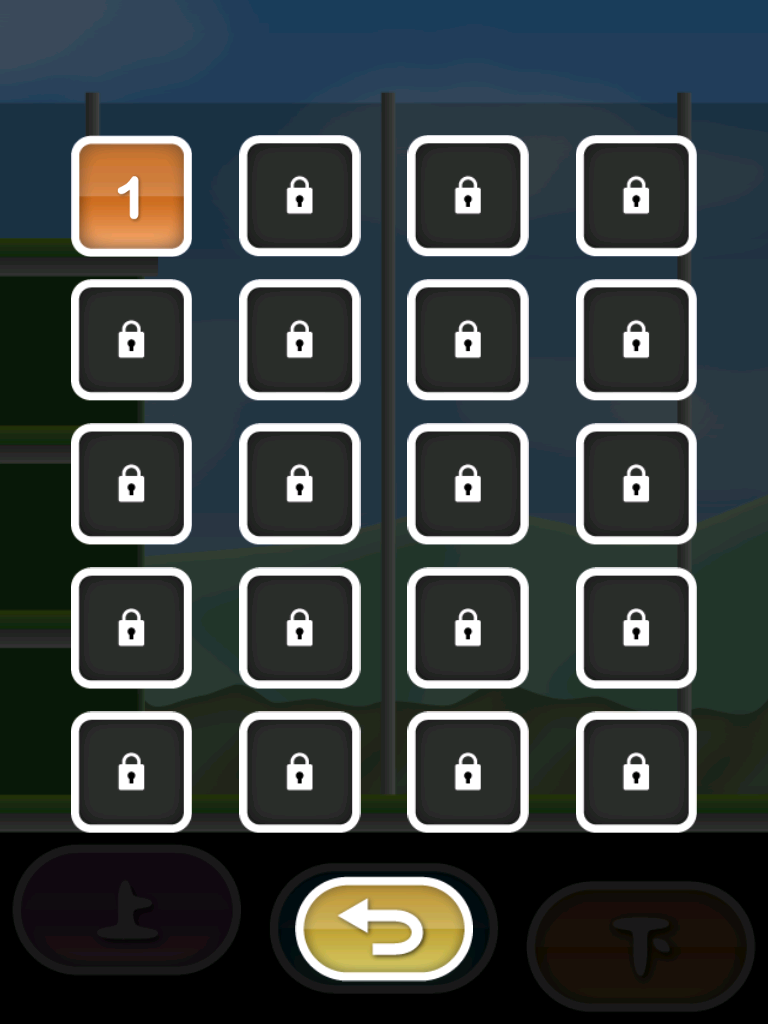Tap the second tile in the bottom row

(299, 771)
